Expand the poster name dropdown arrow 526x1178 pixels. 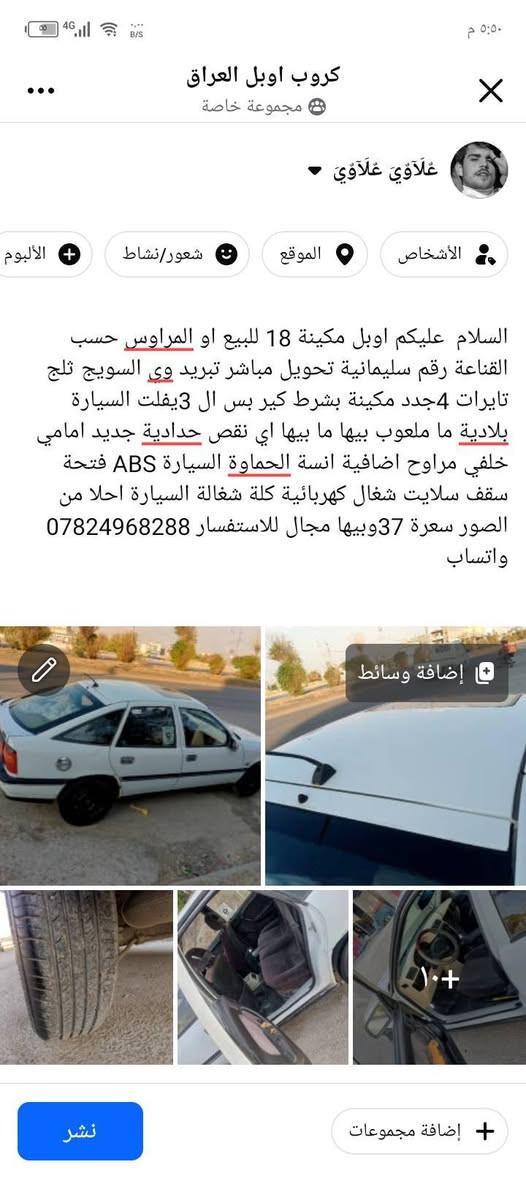point(314,171)
